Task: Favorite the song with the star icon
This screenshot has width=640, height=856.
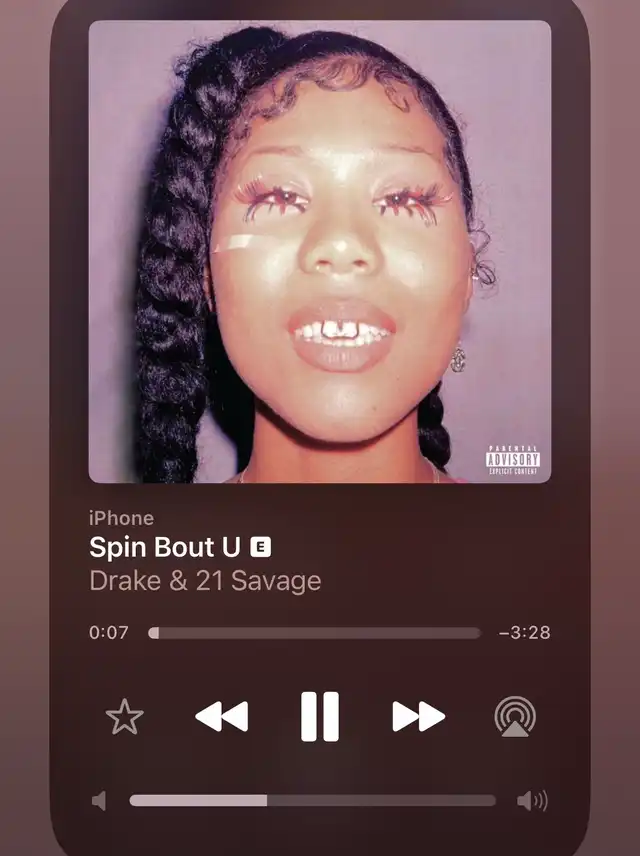Action: pyautogui.click(x=125, y=716)
